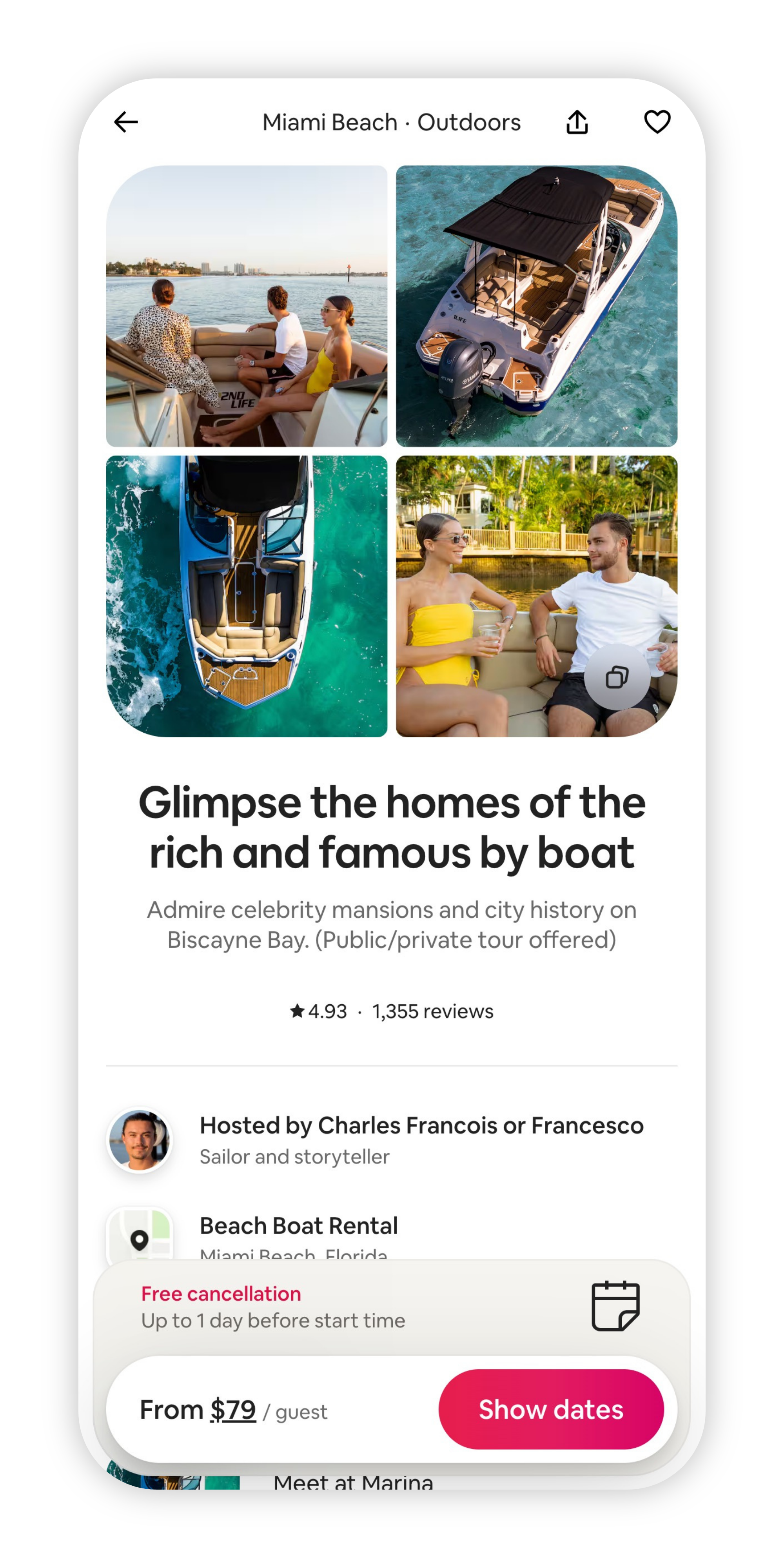This screenshot has width=784, height=1568.
Task: Tap the underlined $79 price
Action: pos(233,1409)
